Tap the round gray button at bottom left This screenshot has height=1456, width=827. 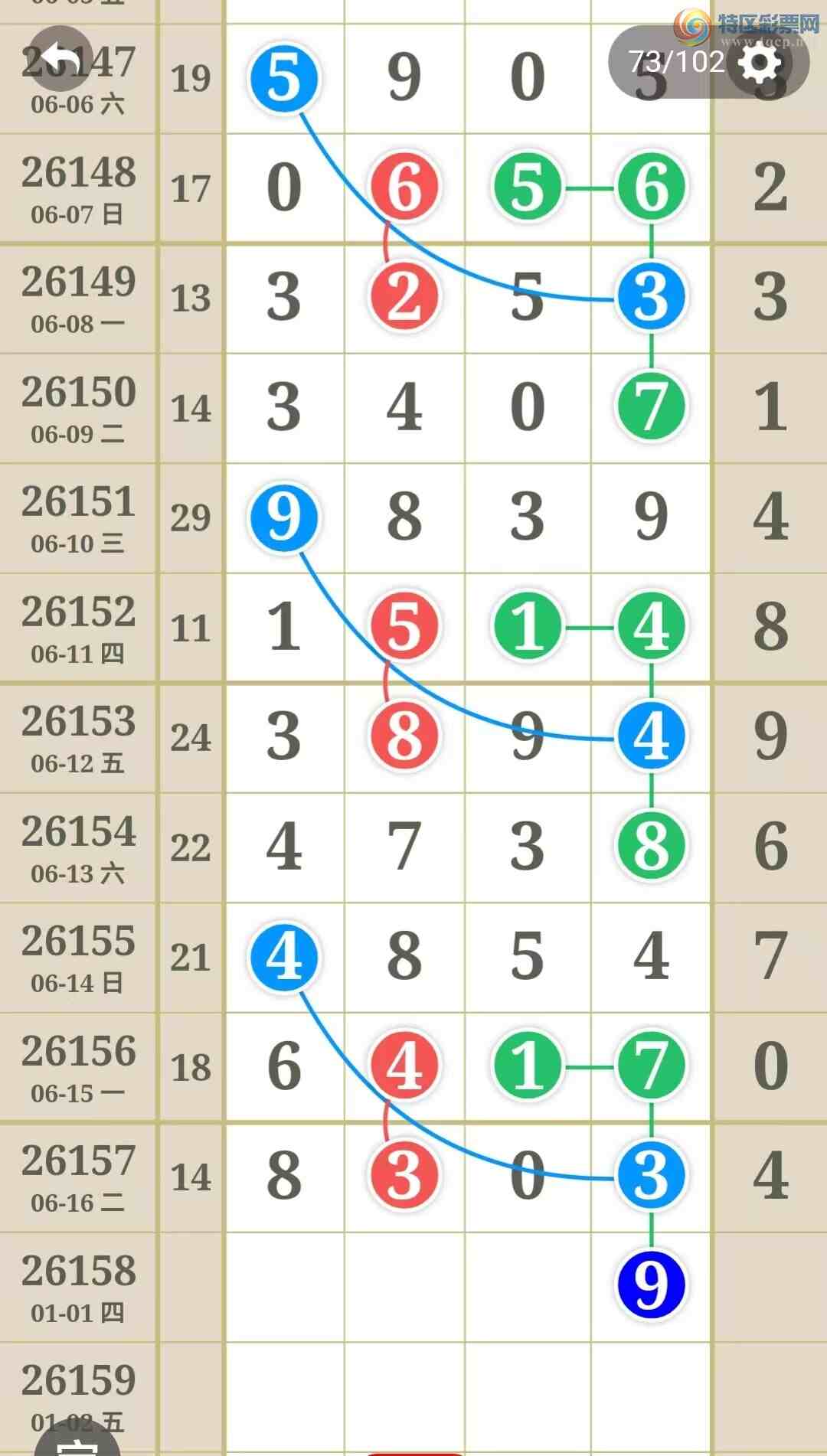click(x=77, y=1436)
